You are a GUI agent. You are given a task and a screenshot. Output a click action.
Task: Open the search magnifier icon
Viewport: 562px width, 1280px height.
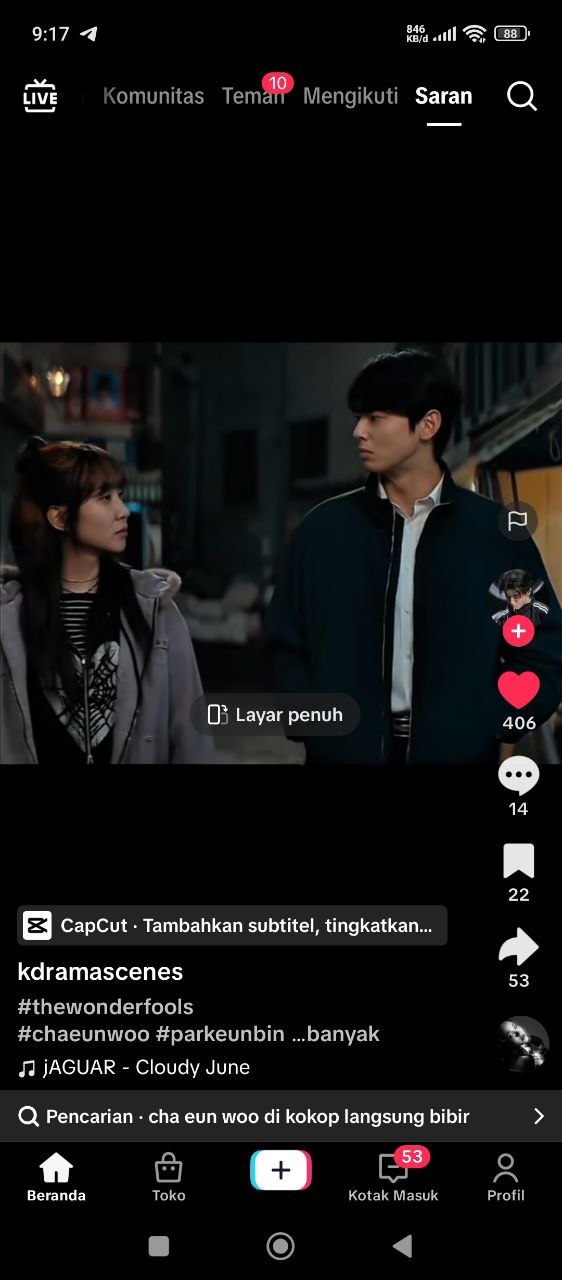522,96
